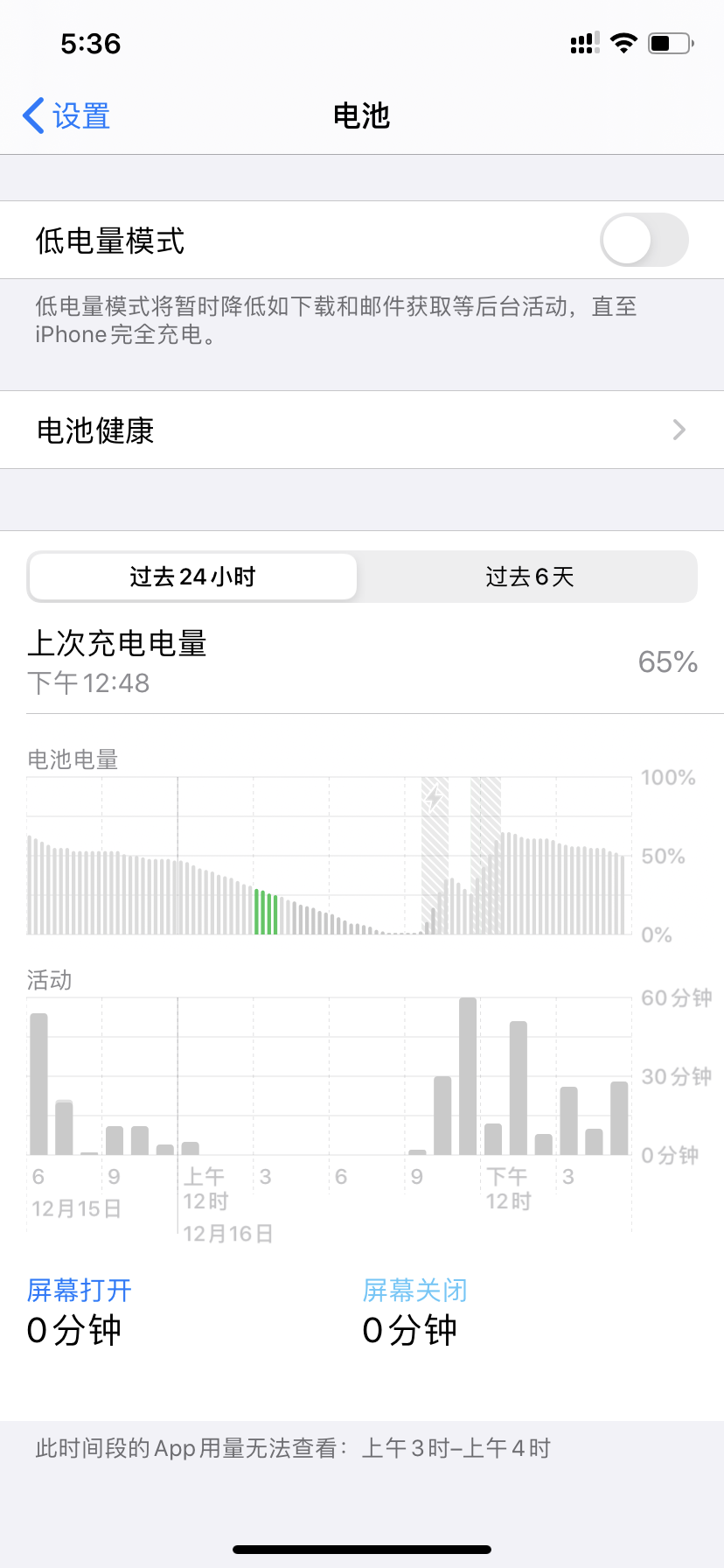Tap the chevron next to 电池健康
Image resolution: width=724 pixels, height=1568 pixels.
pos(678,430)
